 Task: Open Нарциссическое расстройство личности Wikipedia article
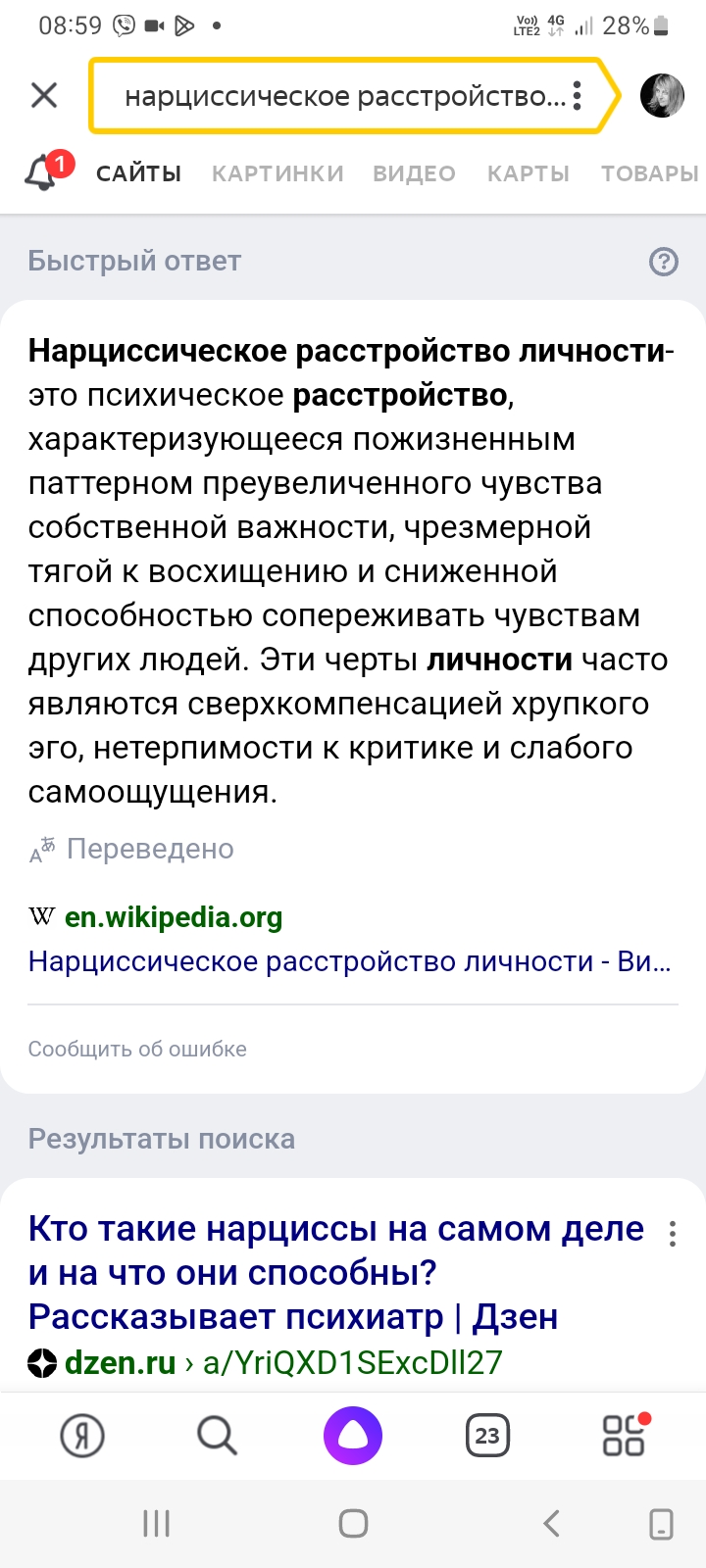pyautogui.click(x=348, y=961)
